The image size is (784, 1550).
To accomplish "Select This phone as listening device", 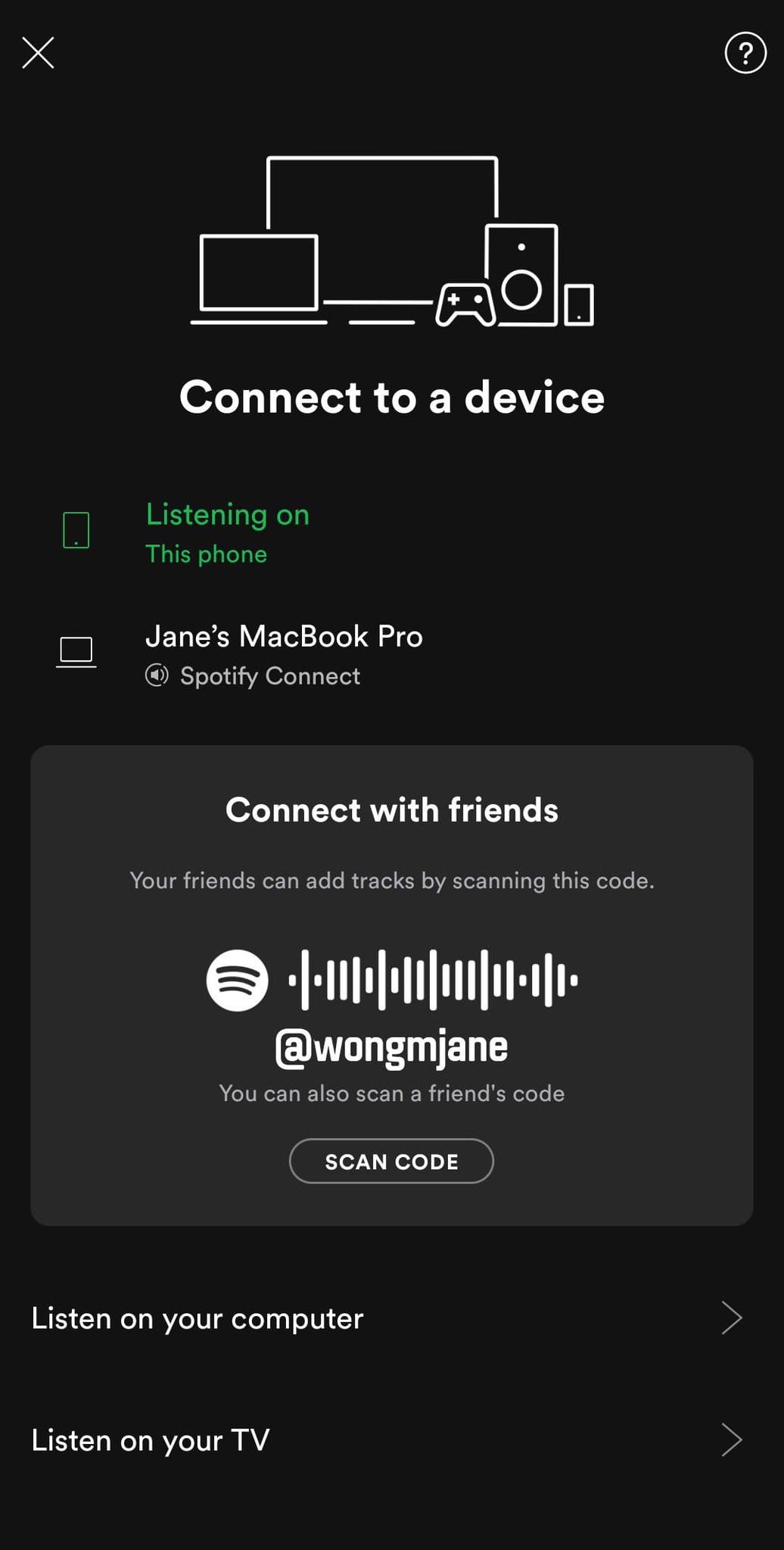I will (227, 533).
